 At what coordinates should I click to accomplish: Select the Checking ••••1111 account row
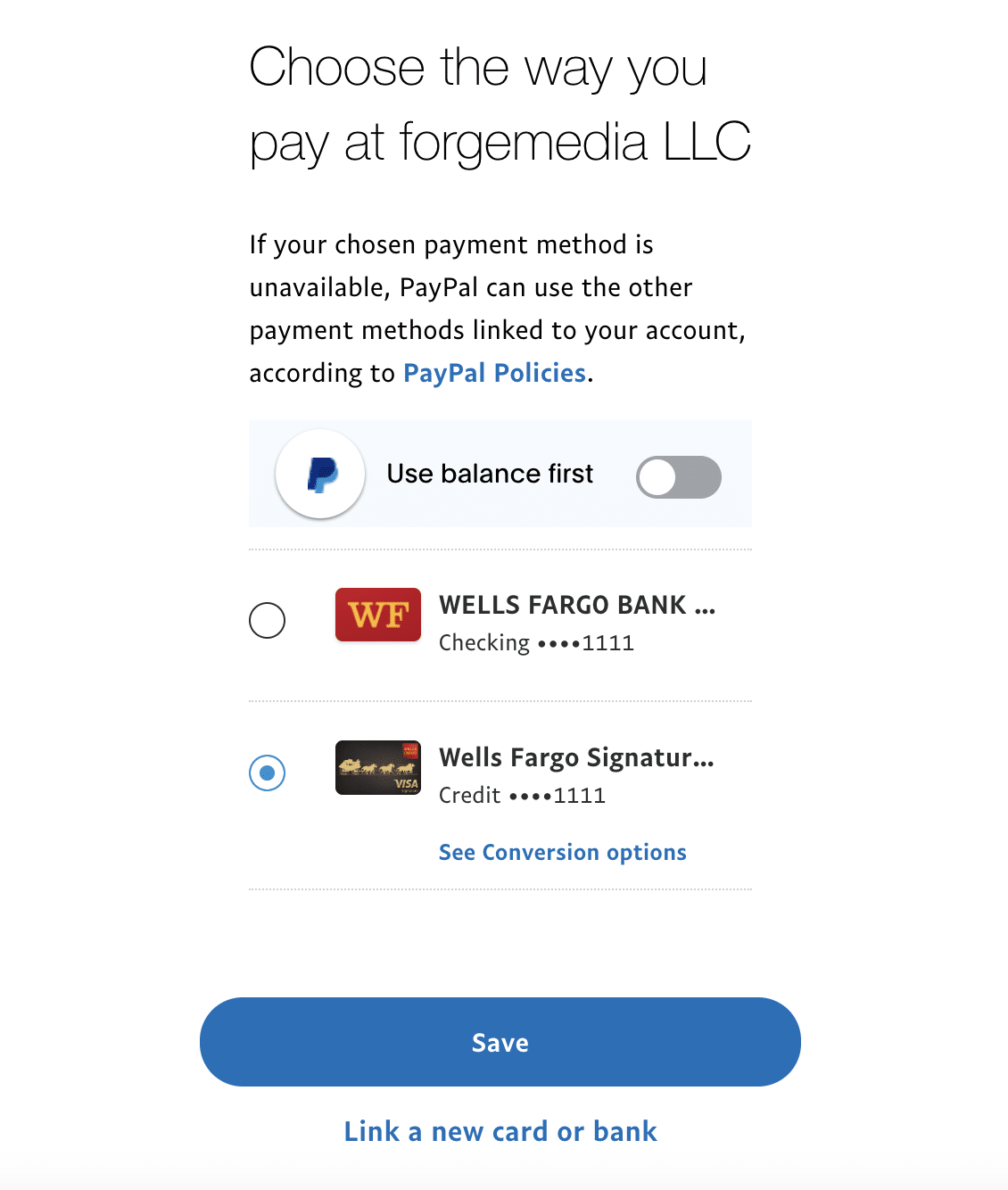click(x=535, y=642)
